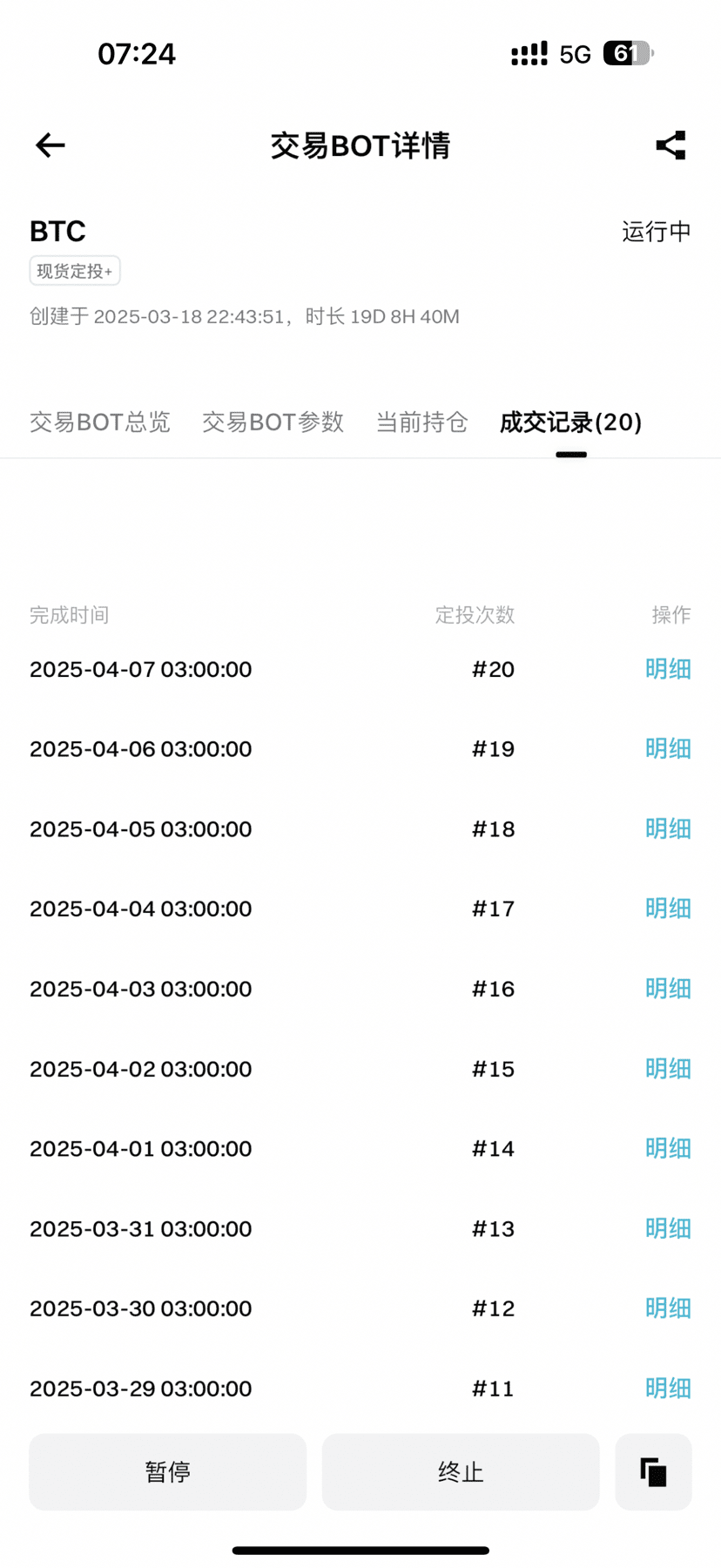View 明细 for investment #16
Screen dimensions: 721x1568
pyautogui.click(x=668, y=989)
